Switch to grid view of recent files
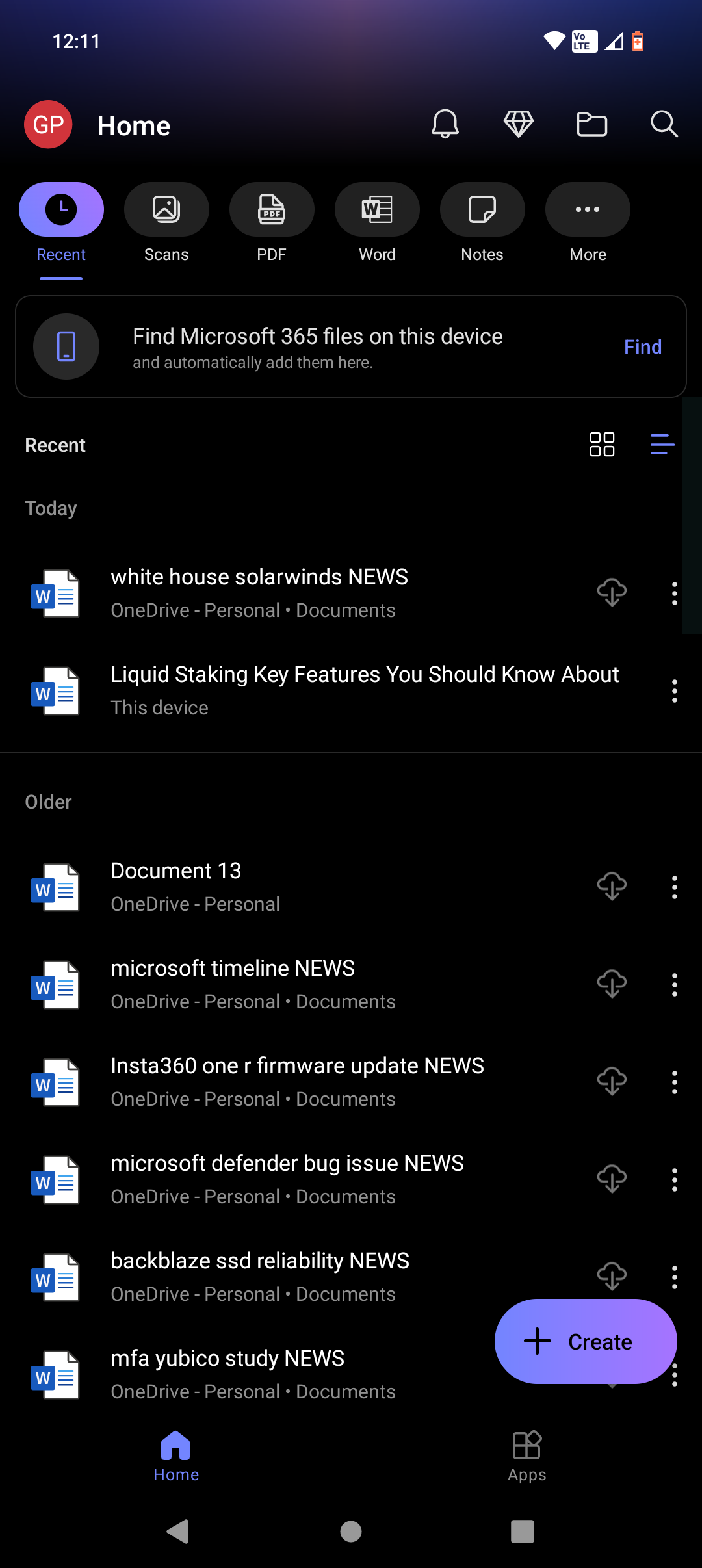Viewport: 702px width, 1568px height. 602,445
